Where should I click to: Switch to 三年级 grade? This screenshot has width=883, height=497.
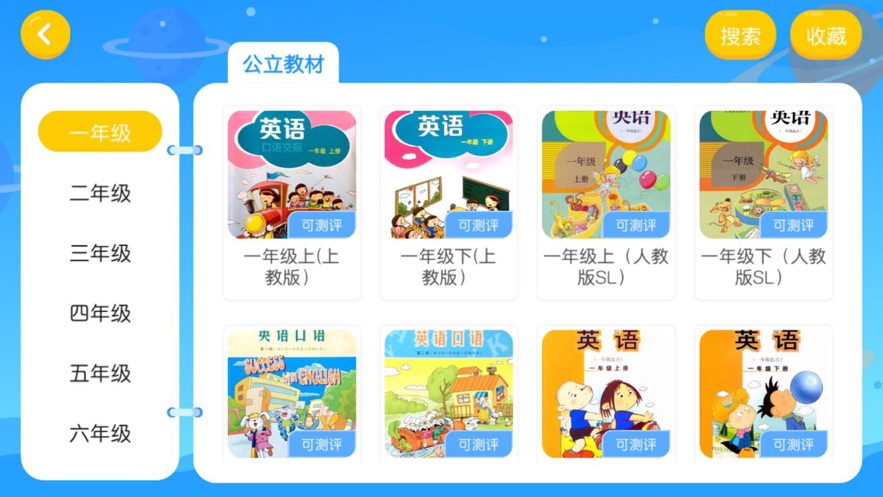[100, 253]
